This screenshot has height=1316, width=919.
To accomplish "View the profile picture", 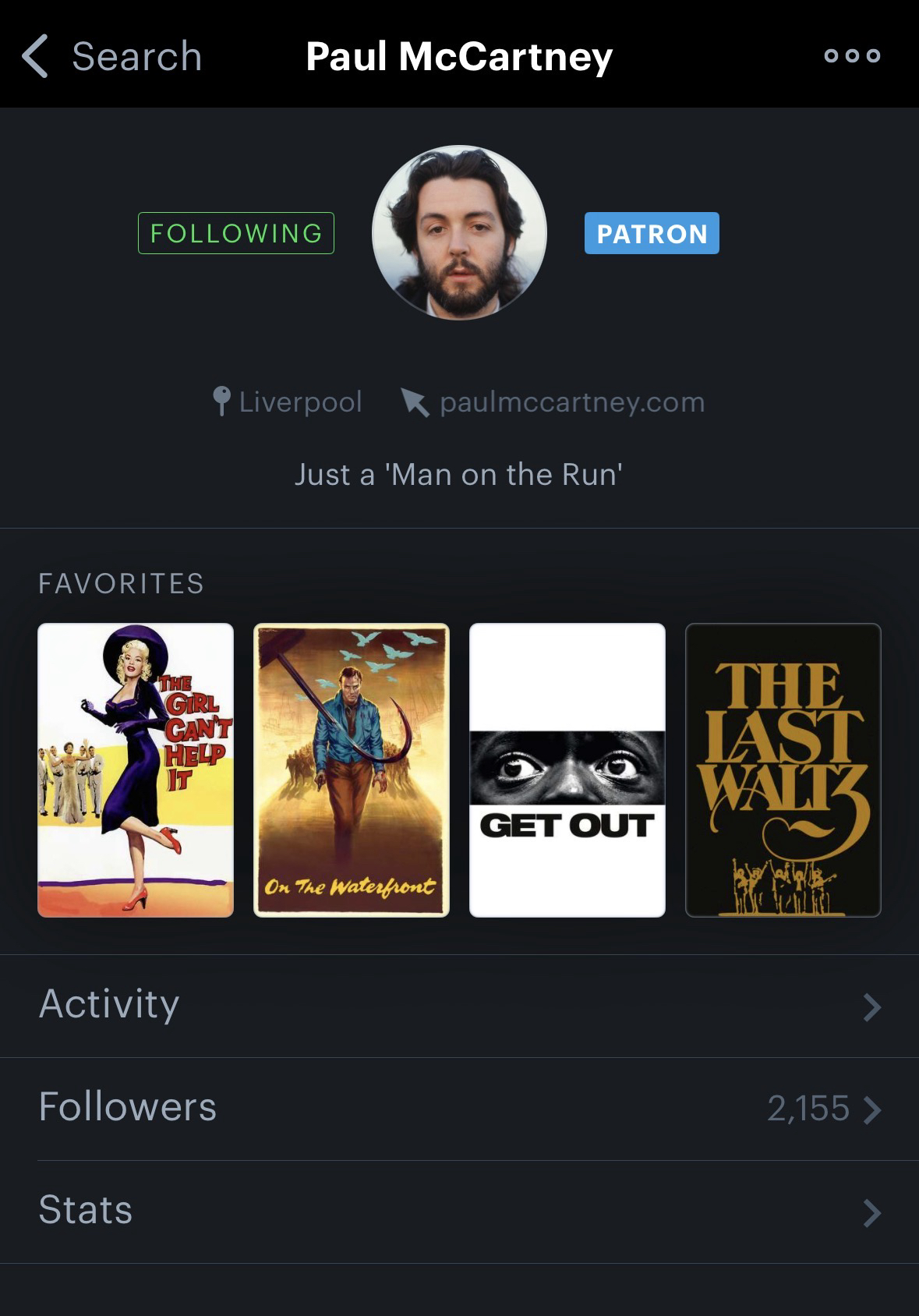I will click(x=459, y=232).
